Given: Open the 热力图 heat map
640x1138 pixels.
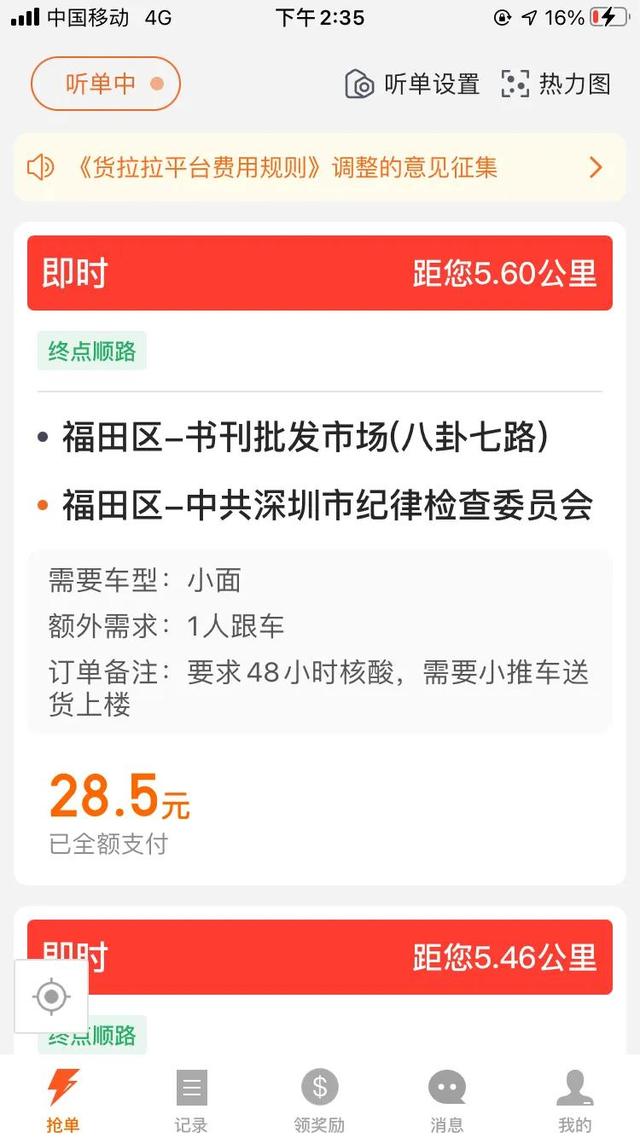Looking at the screenshot, I should tap(556, 84).
